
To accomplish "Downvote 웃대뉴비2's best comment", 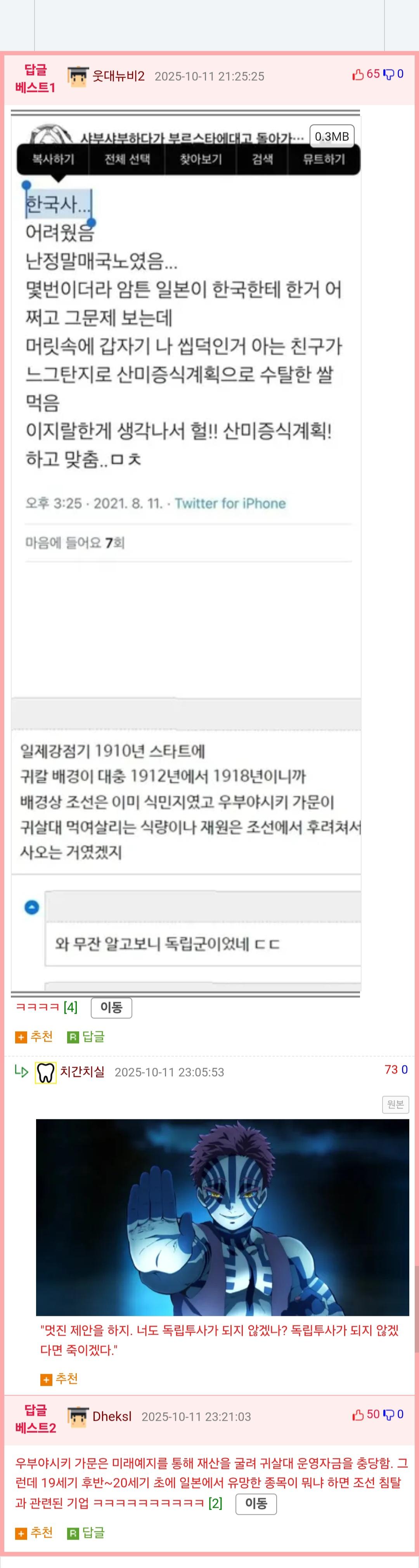I will point(389,74).
